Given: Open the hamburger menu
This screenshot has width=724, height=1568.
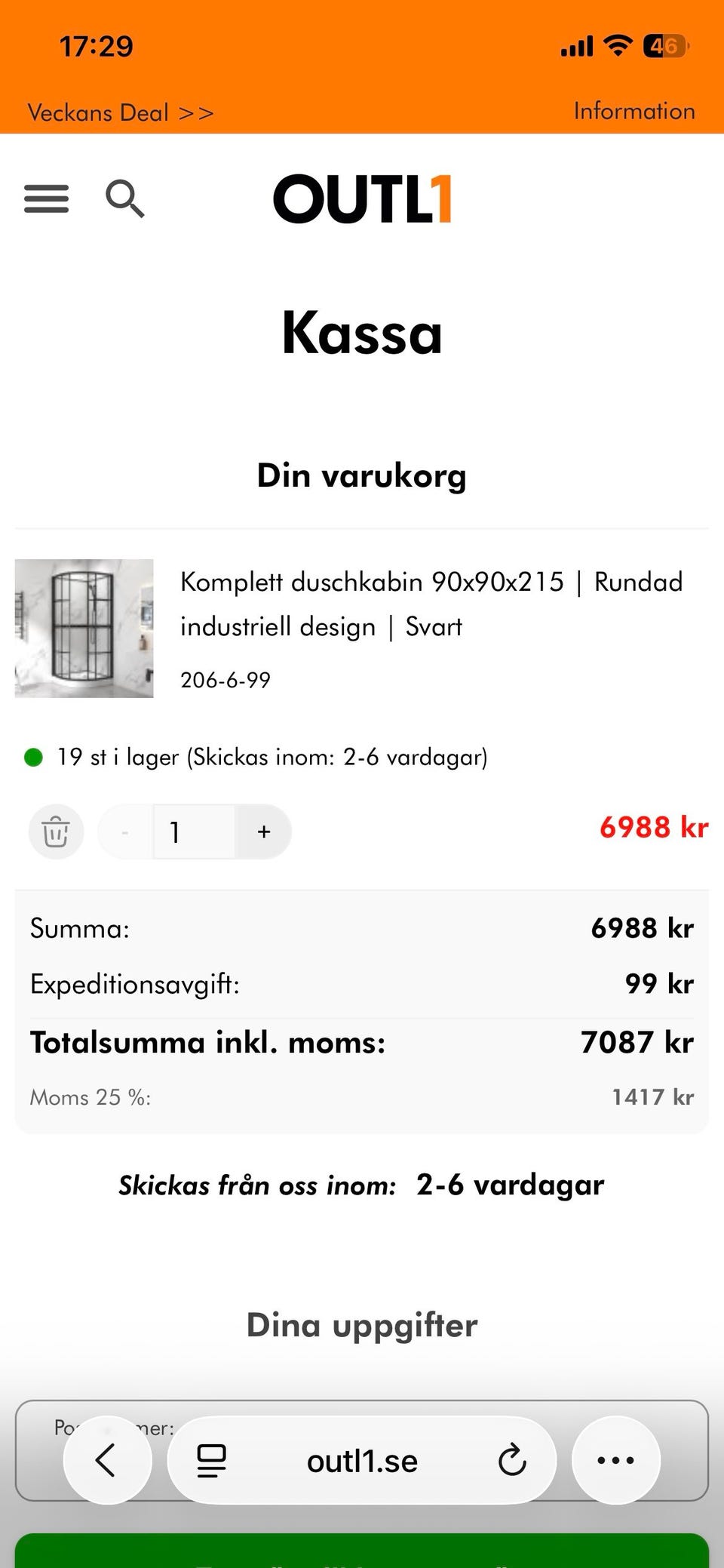Looking at the screenshot, I should click(x=46, y=199).
